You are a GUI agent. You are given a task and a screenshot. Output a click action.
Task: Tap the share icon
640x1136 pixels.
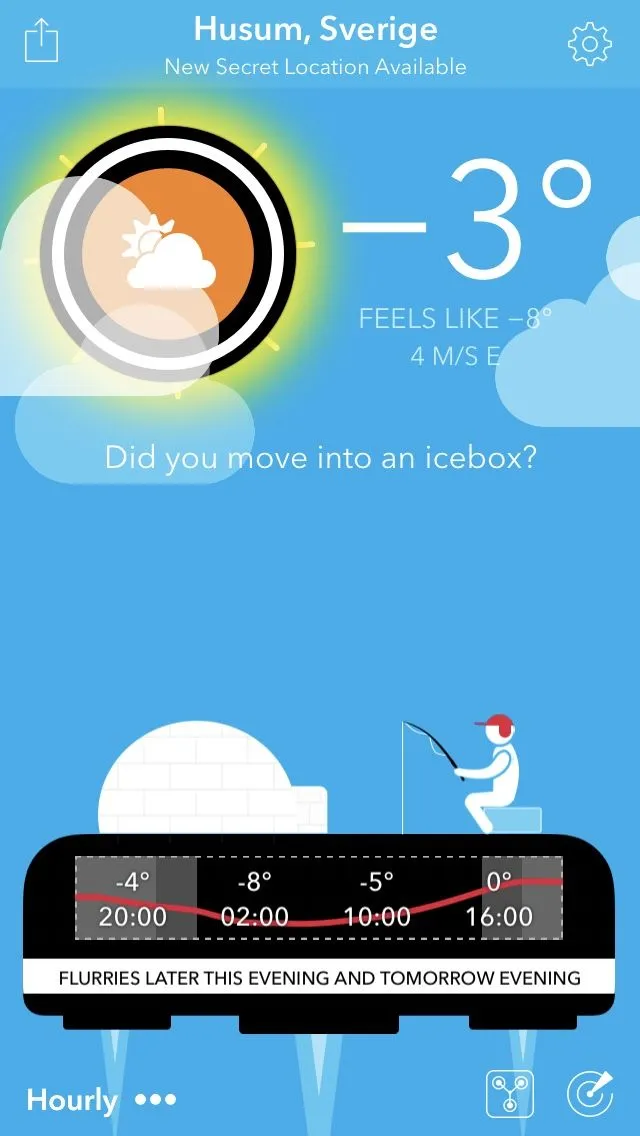[x=41, y=41]
